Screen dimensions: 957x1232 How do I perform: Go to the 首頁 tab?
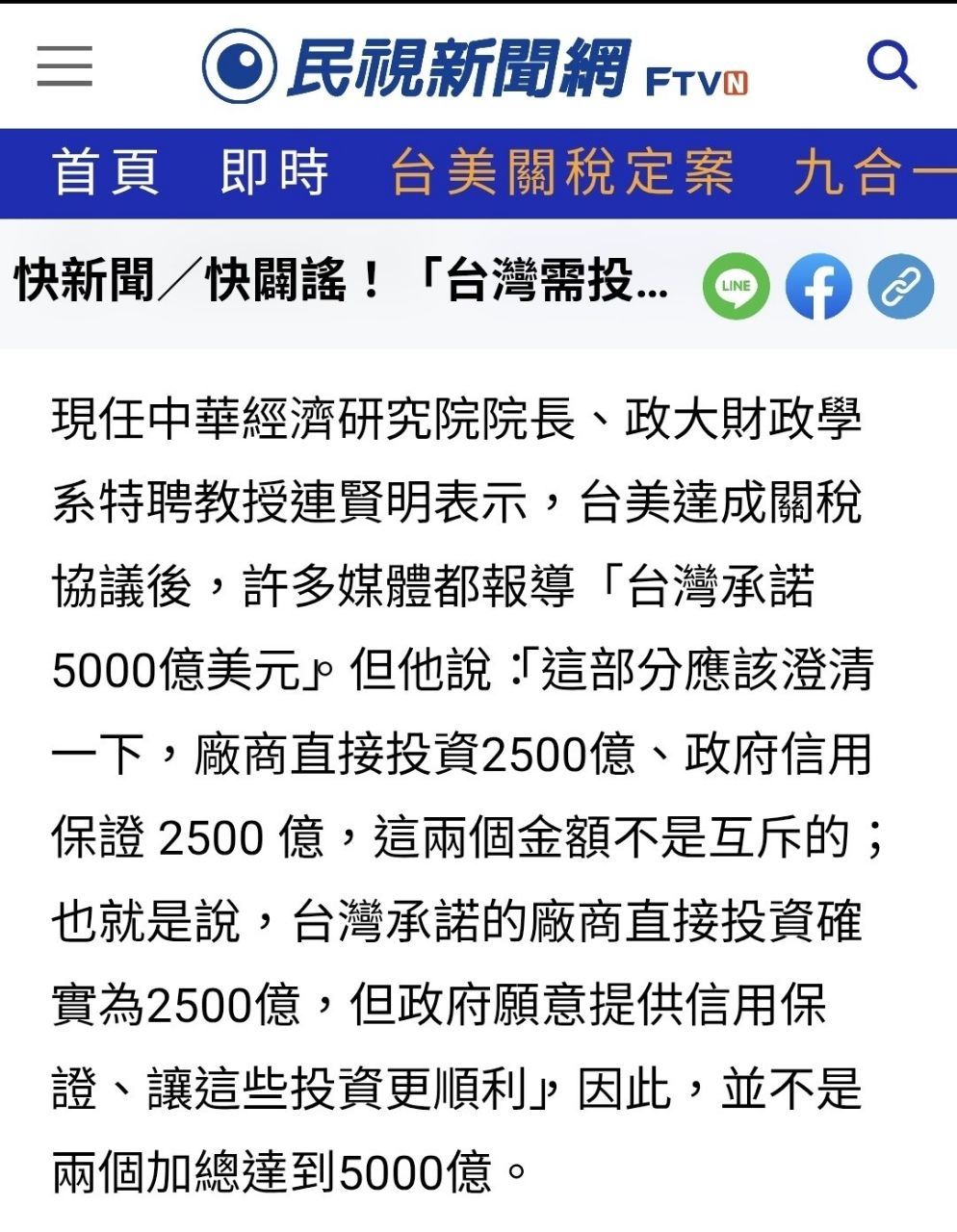[106, 173]
